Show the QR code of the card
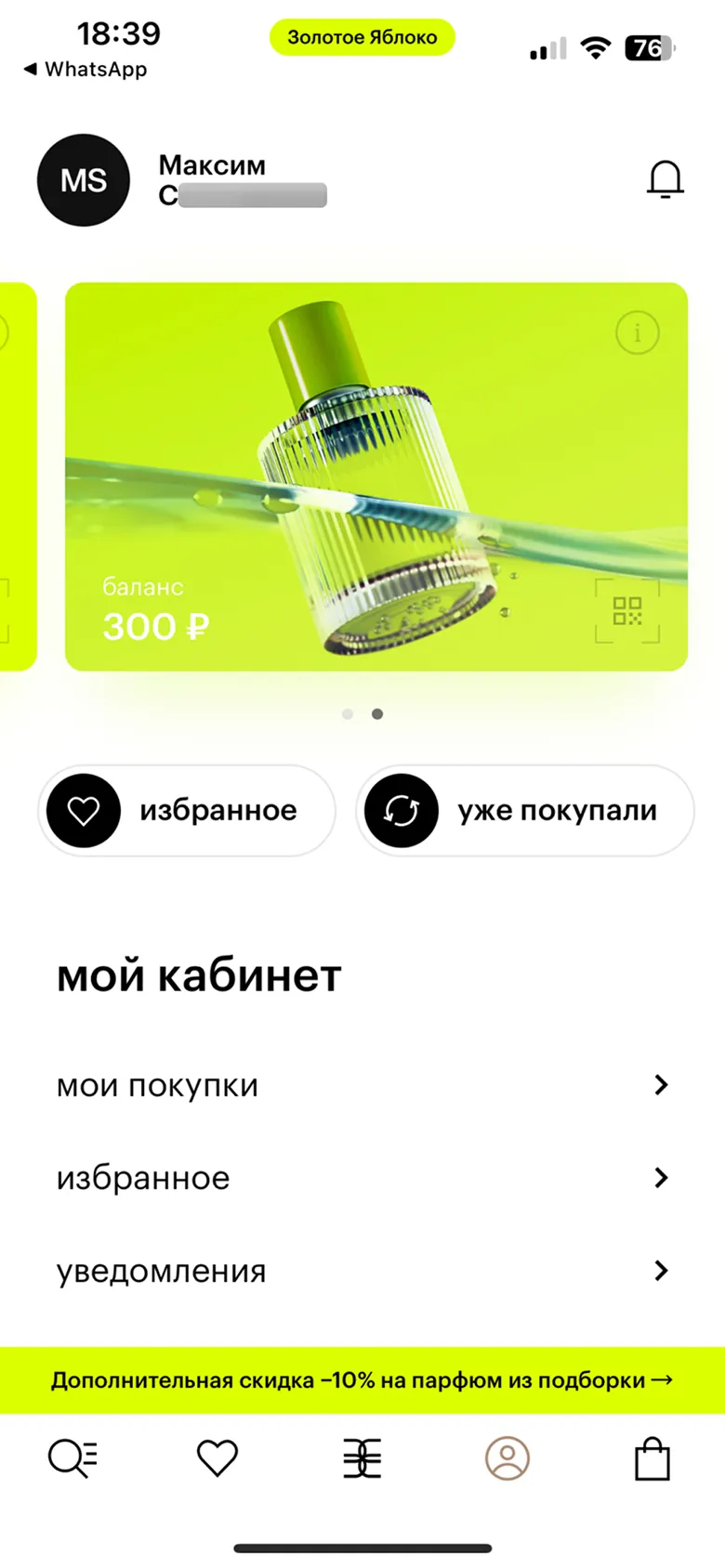This screenshot has width=725, height=1568. (x=627, y=611)
